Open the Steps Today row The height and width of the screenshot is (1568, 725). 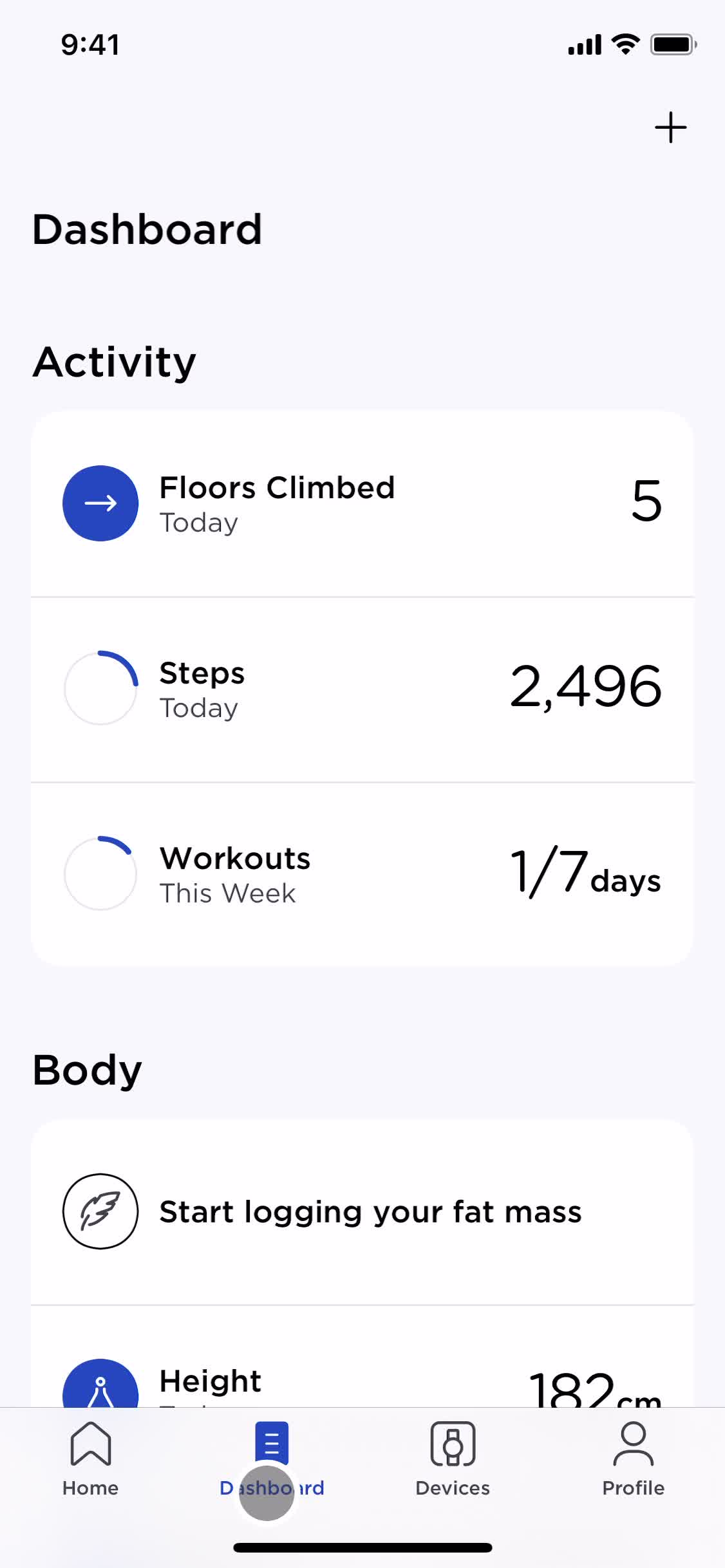(x=362, y=688)
